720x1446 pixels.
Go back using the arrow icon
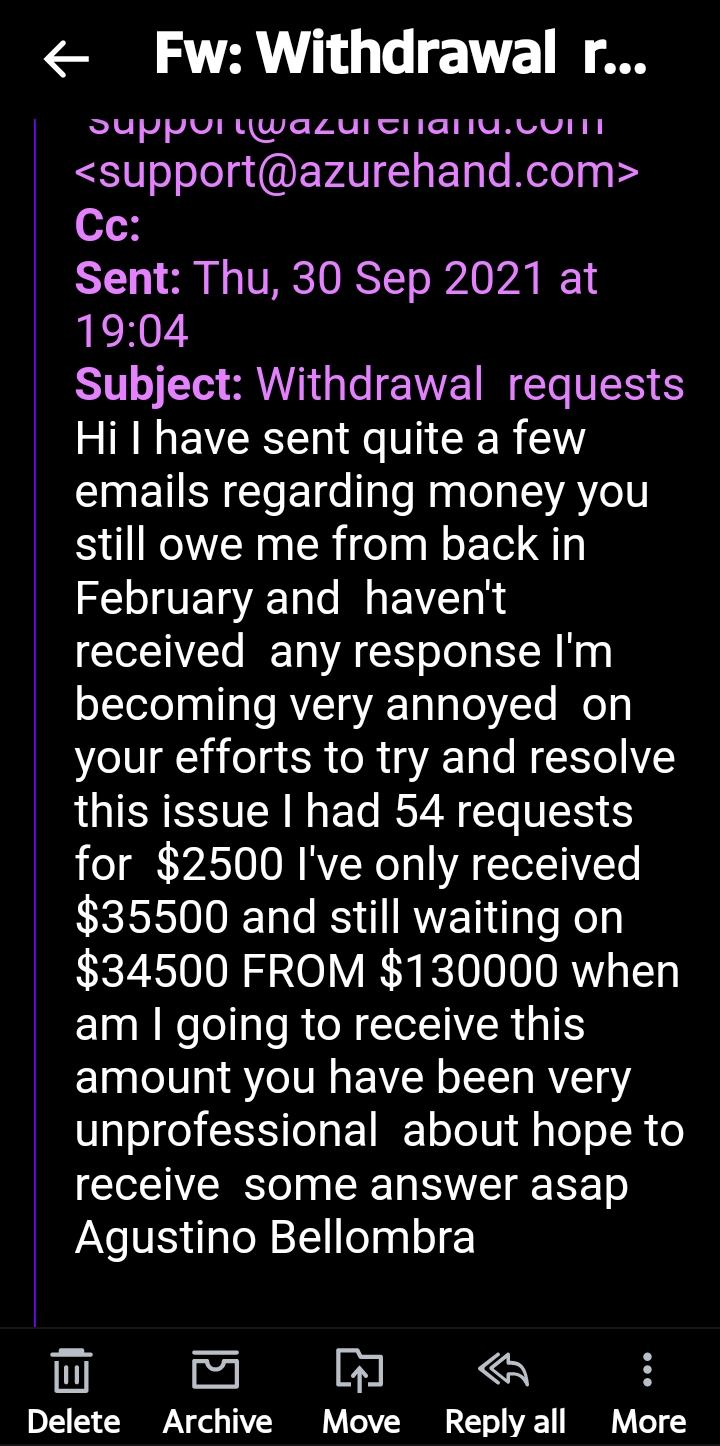tap(67, 60)
